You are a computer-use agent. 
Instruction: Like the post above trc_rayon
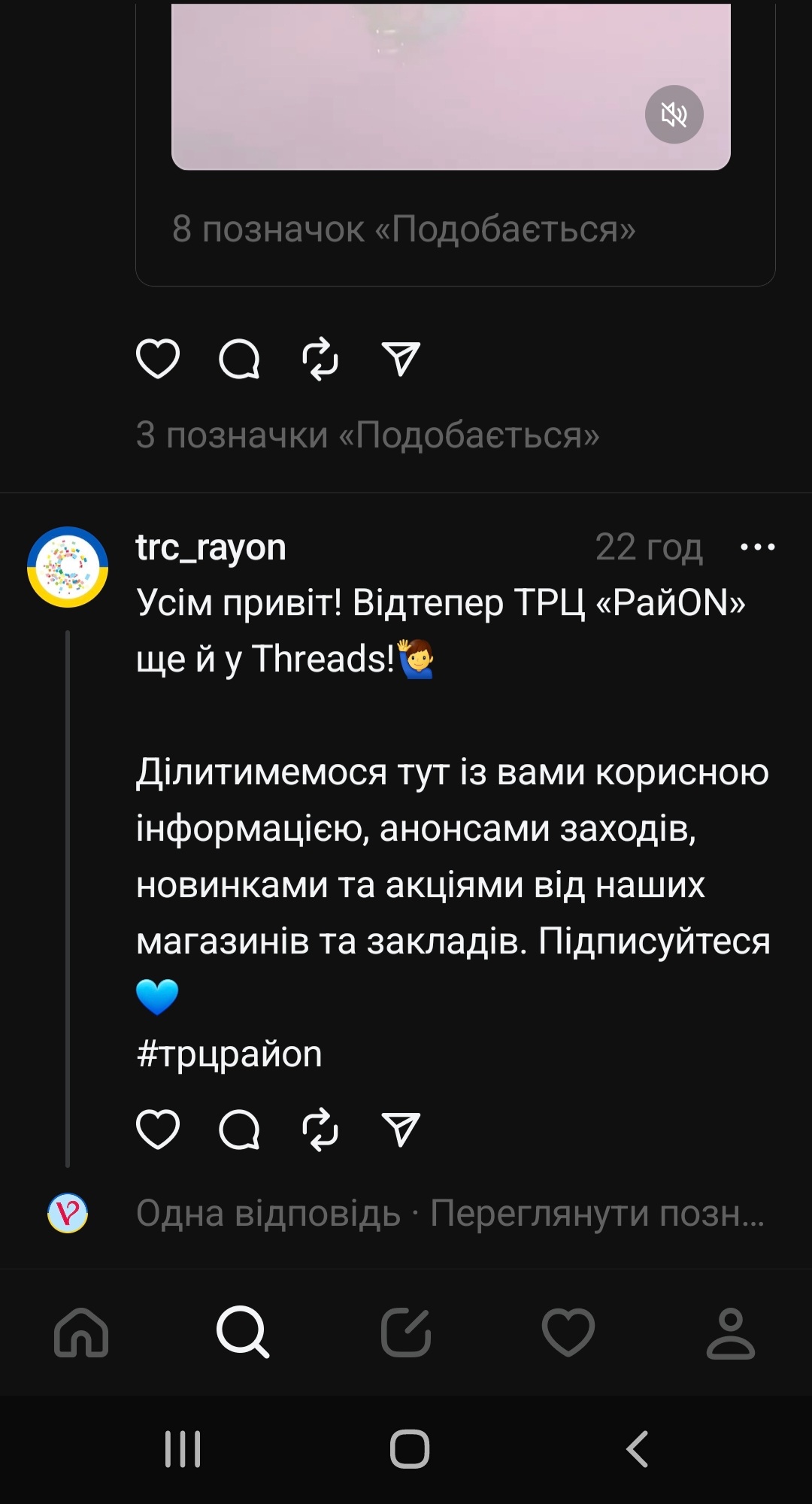(158, 359)
